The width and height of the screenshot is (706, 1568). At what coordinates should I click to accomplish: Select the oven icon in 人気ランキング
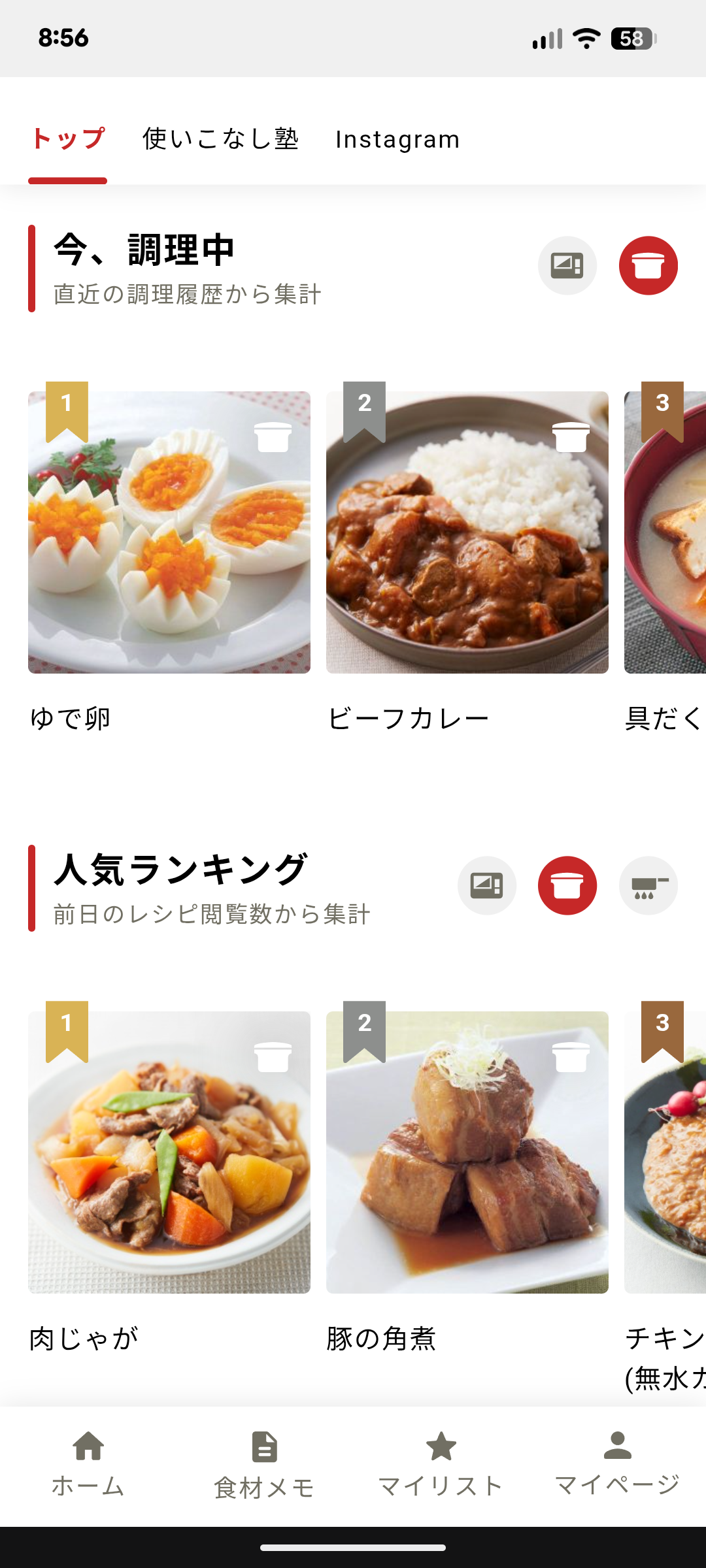486,885
